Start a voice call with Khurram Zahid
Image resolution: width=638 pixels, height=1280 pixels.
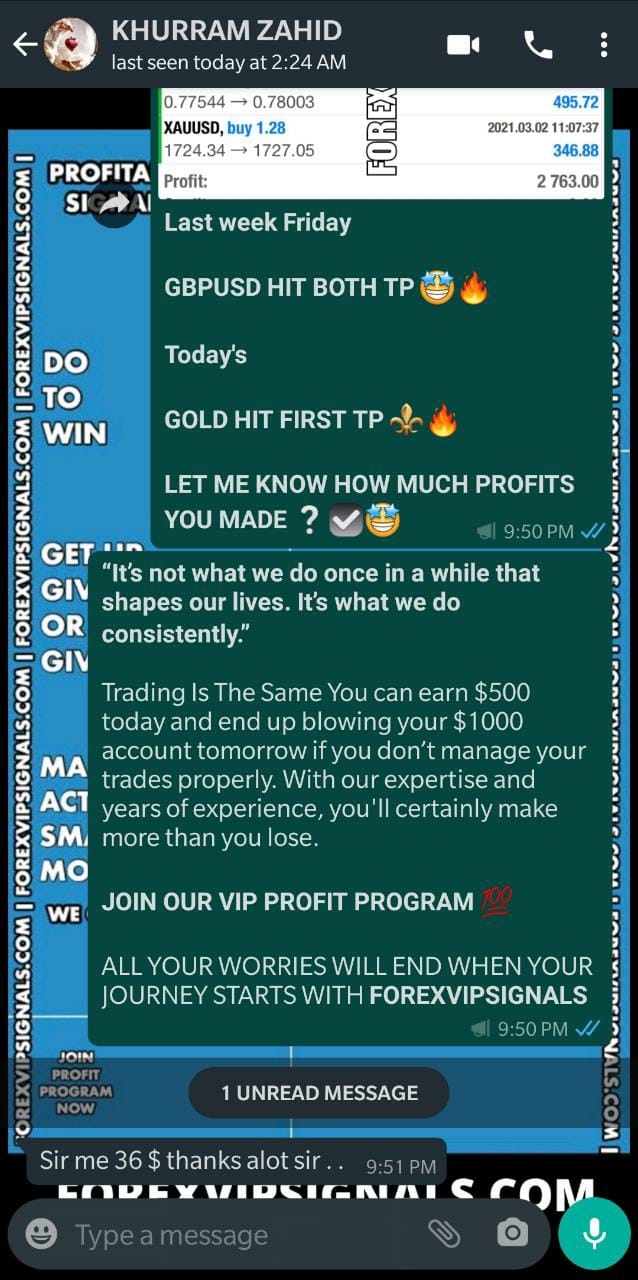point(537,45)
